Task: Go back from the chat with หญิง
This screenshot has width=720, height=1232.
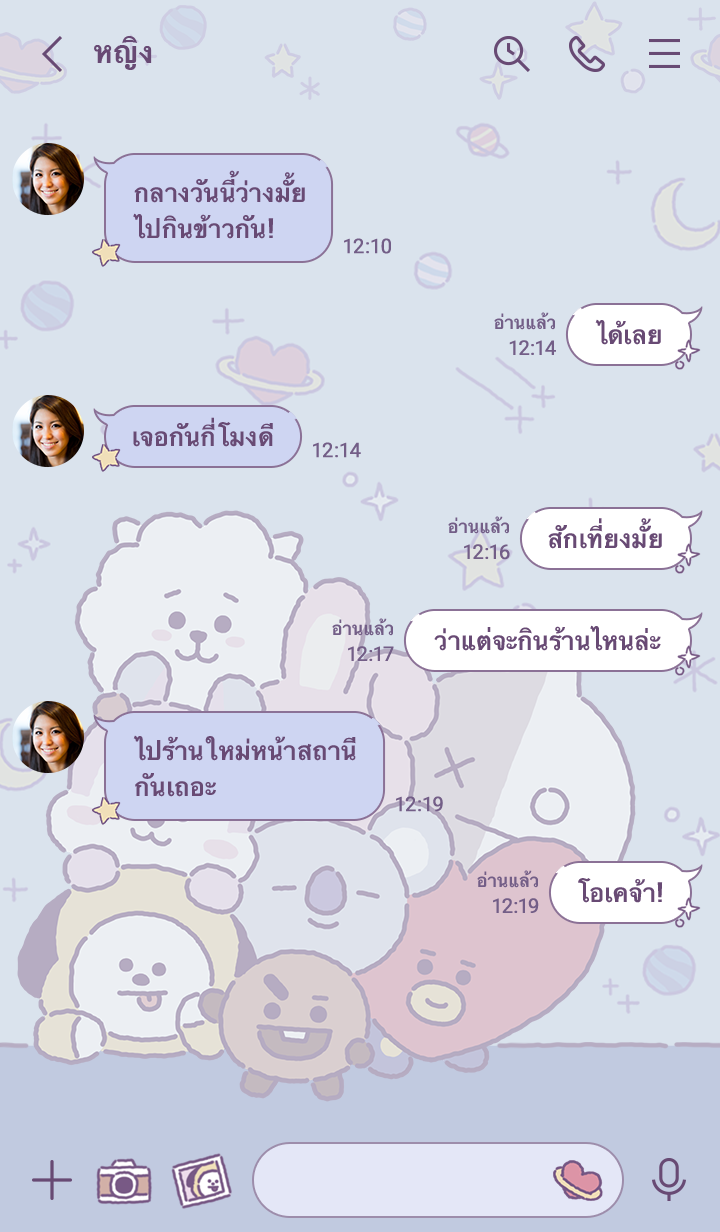Action: pyautogui.click(x=52, y=54)
